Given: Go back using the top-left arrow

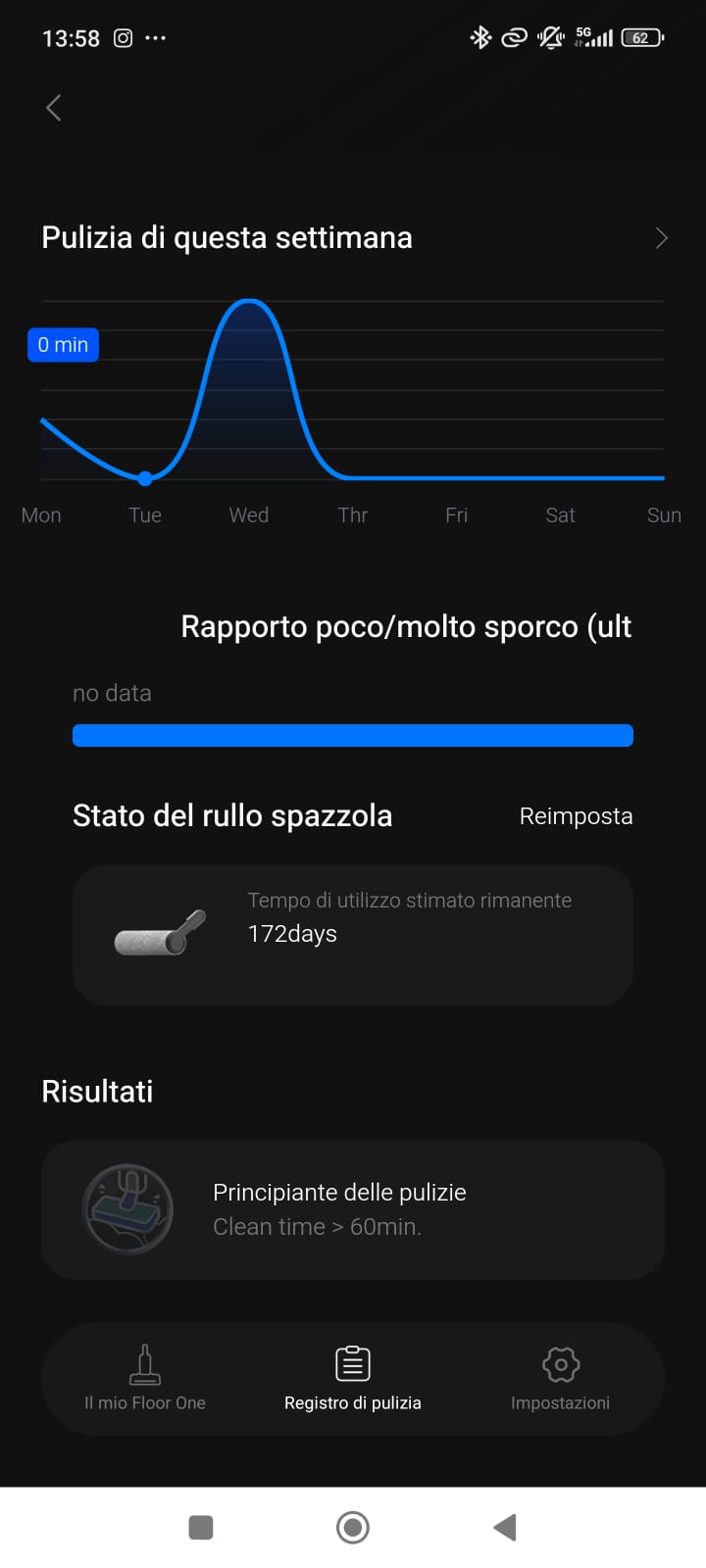Looking at the screenshot, I should [x=54, y=108].
